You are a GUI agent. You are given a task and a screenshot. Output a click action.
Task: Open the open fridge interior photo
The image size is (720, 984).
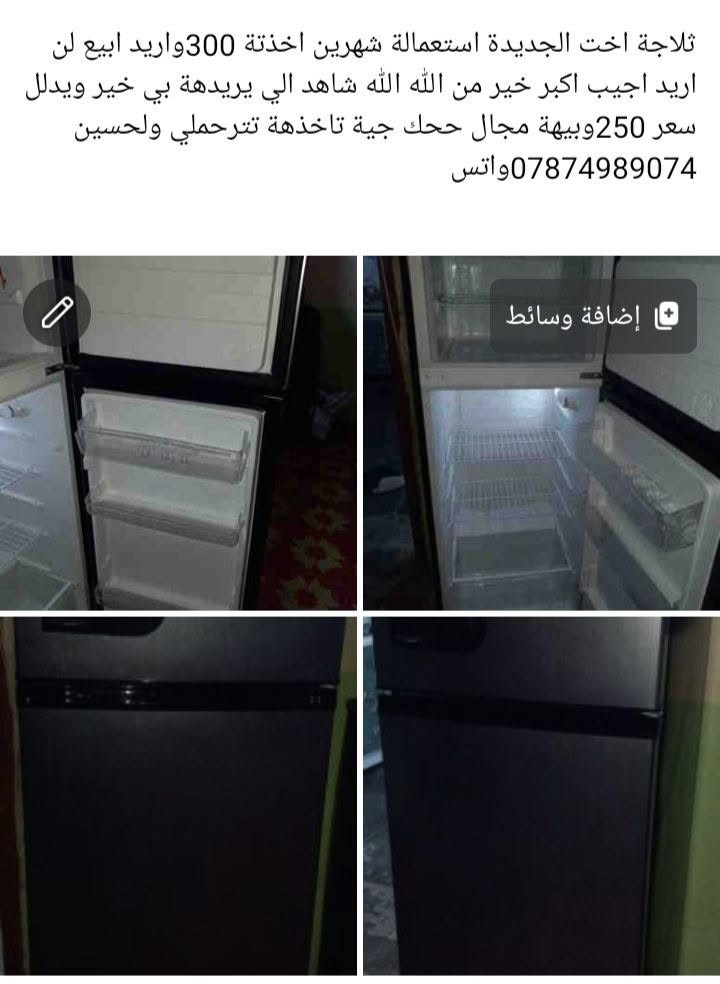tap(542, 432)
